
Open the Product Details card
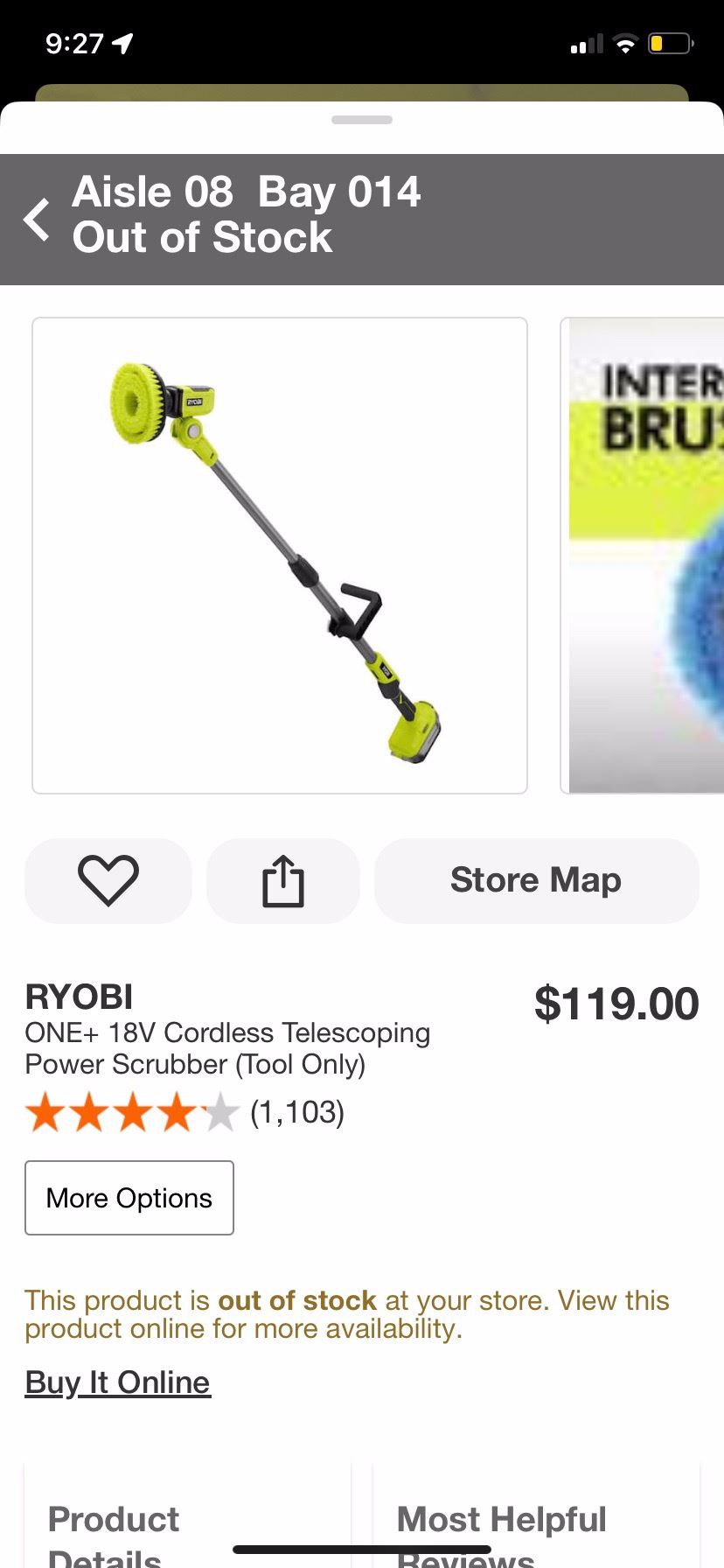187,1522
